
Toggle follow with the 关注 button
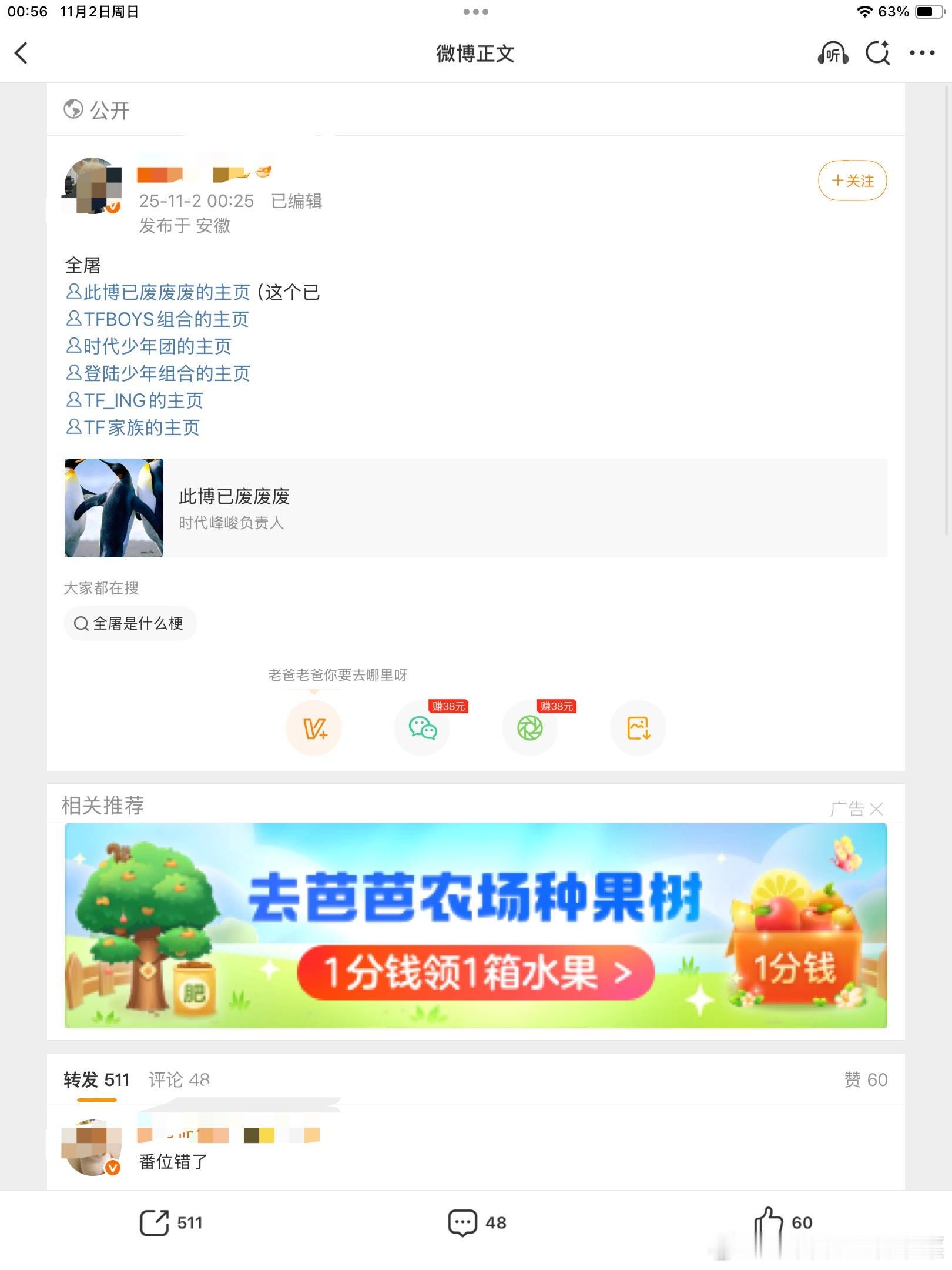click(852, 181)
